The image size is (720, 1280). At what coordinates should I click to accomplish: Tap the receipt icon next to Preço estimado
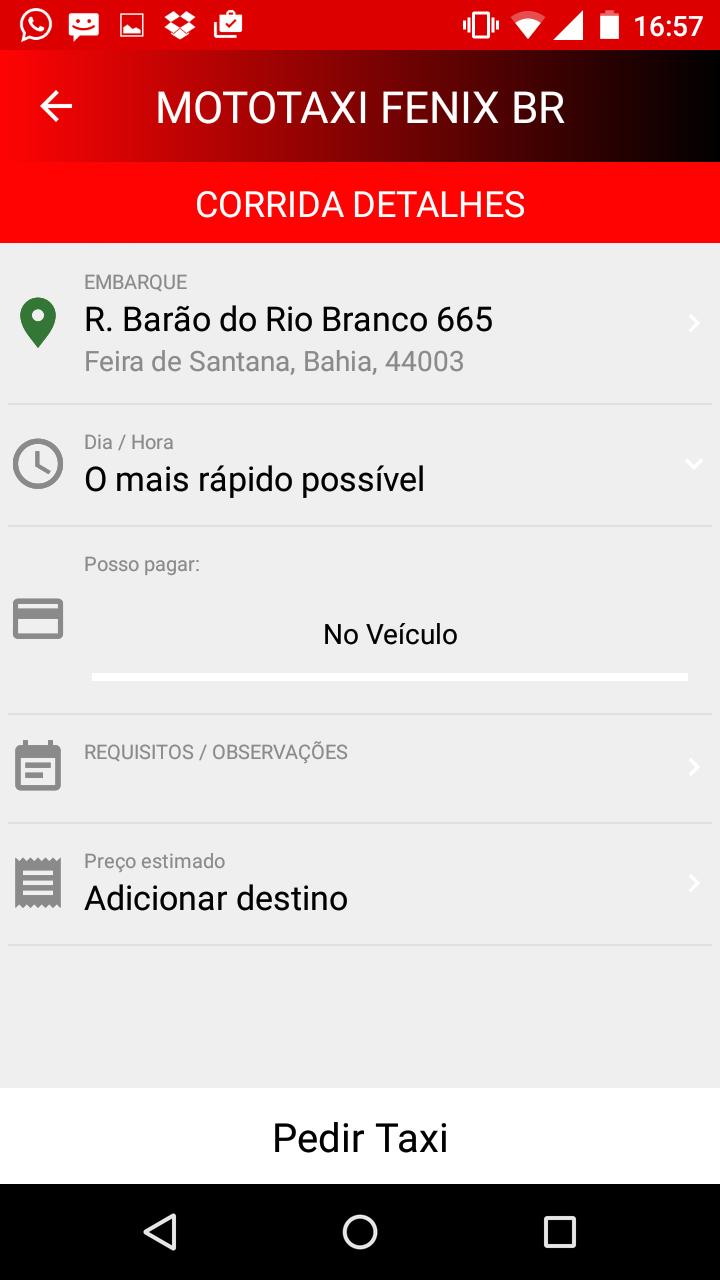[x=38, y=881]
